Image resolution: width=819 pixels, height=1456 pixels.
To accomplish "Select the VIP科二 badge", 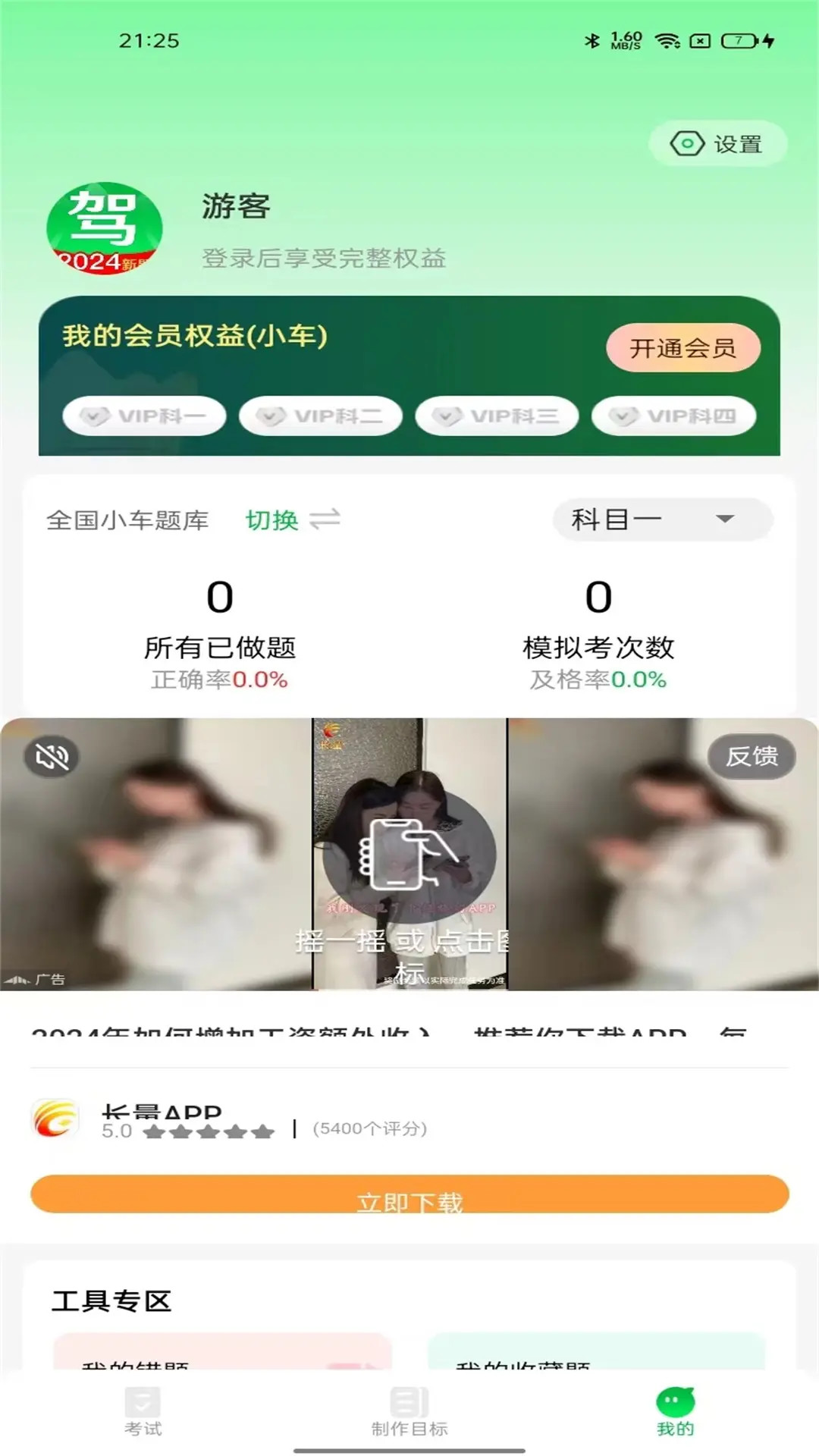I will tap(321, 416).
